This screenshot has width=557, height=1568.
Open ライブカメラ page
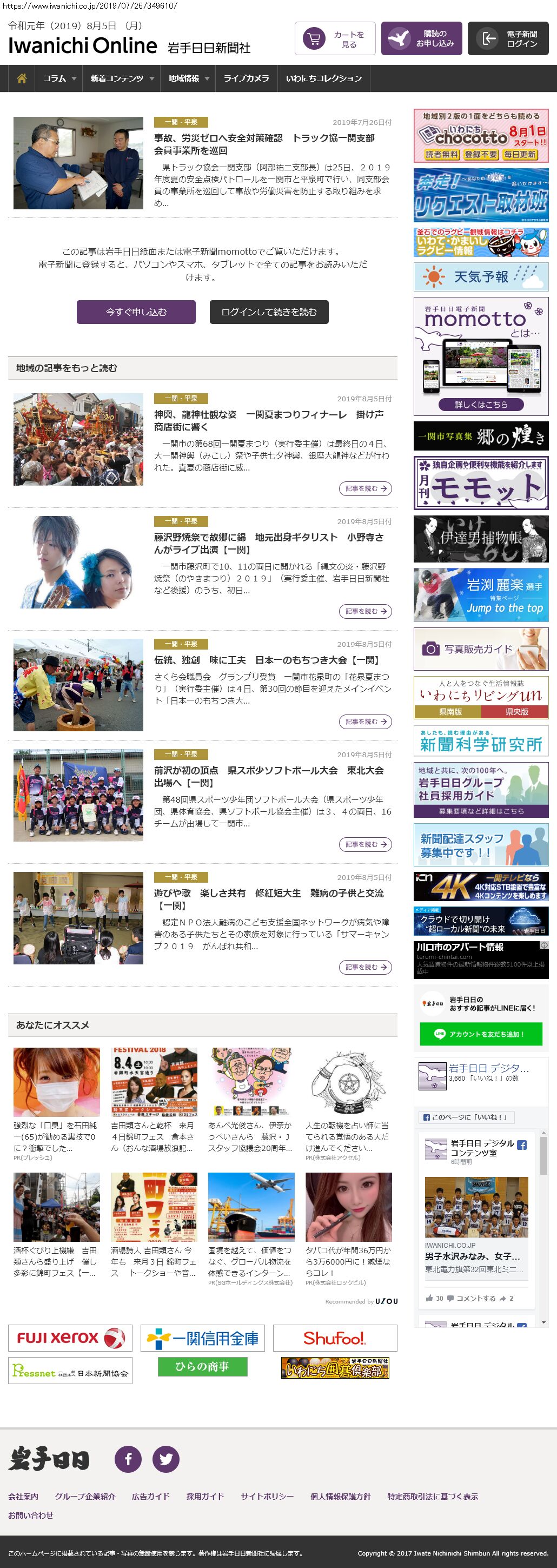pos(246,78)
